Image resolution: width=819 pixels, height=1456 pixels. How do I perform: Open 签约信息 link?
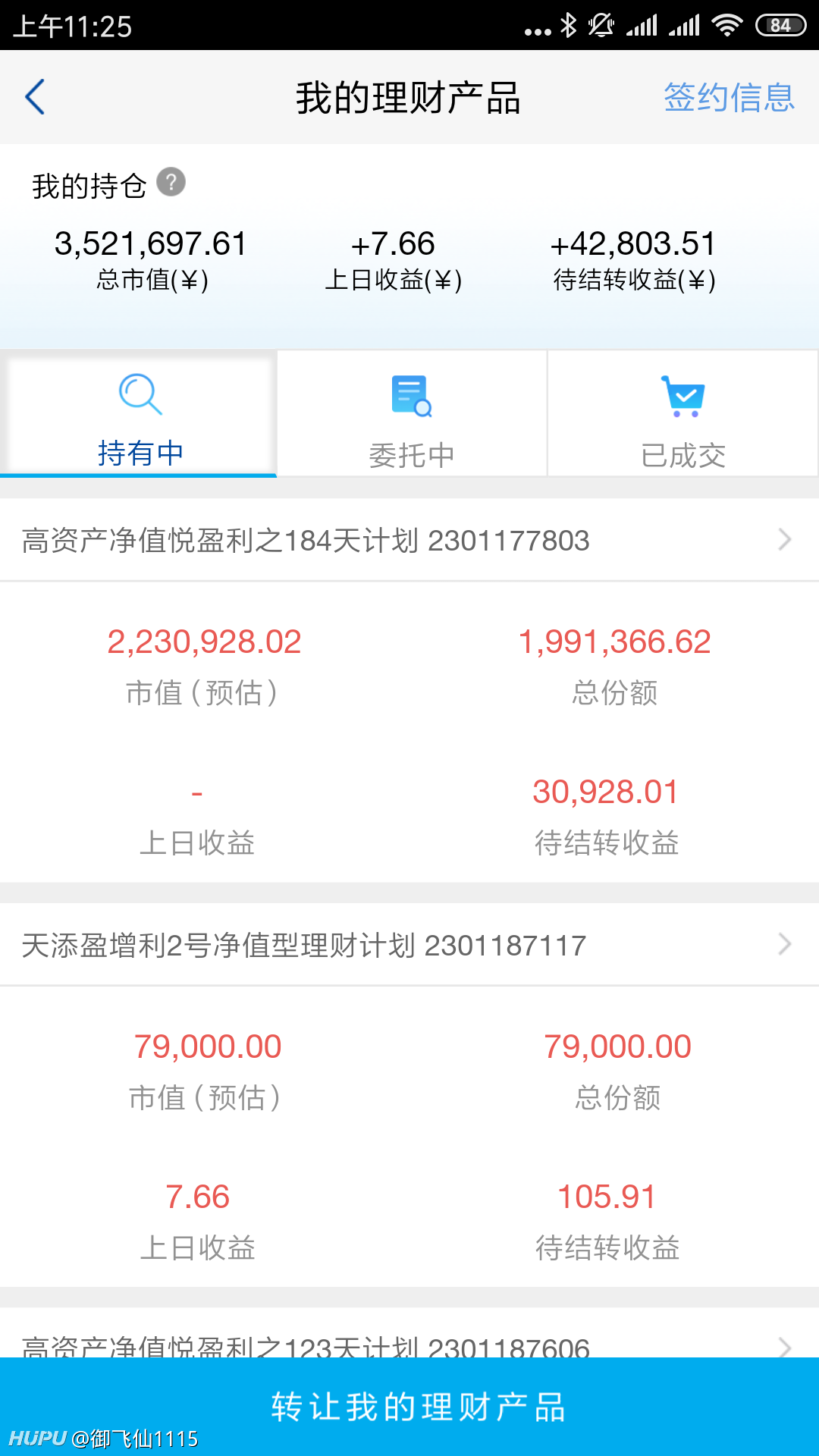coord(729,97)
